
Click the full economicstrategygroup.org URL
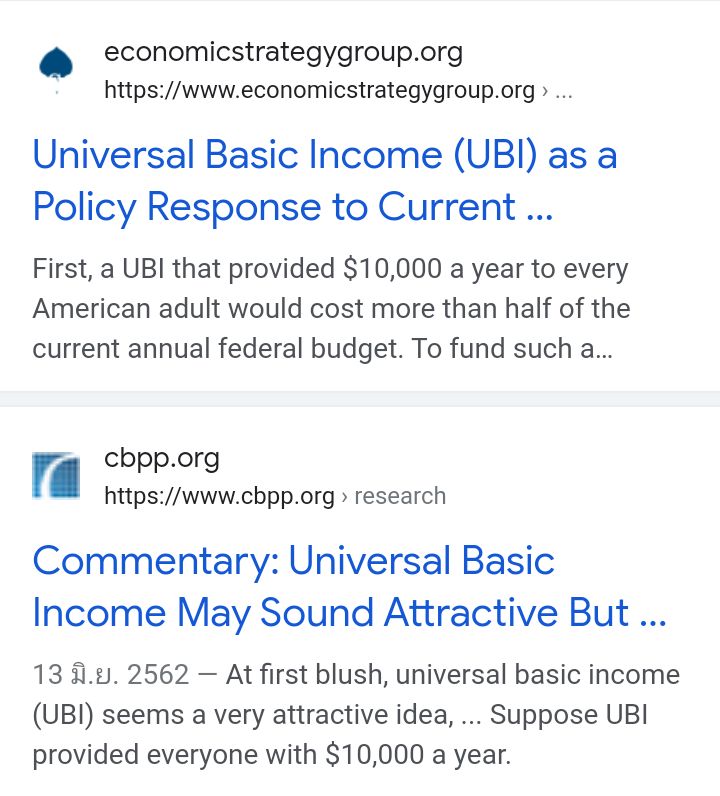coord(317,90)
